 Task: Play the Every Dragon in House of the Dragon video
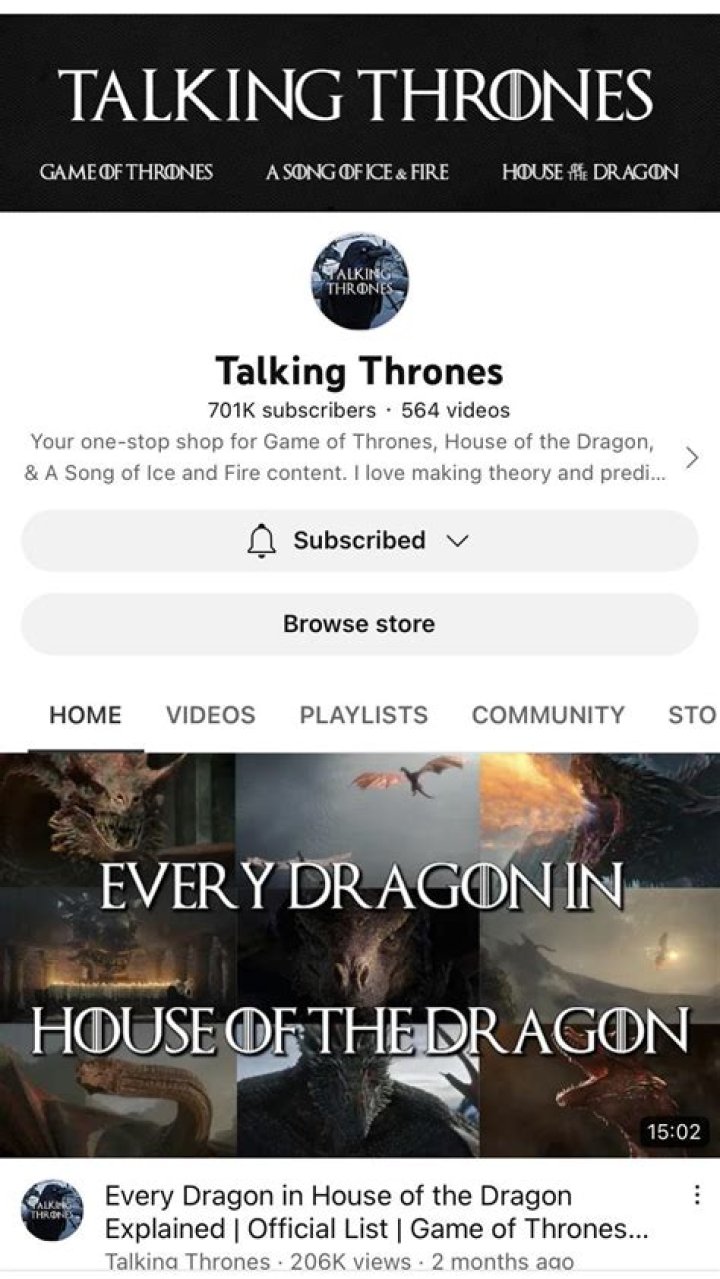[x=359, y=954]
